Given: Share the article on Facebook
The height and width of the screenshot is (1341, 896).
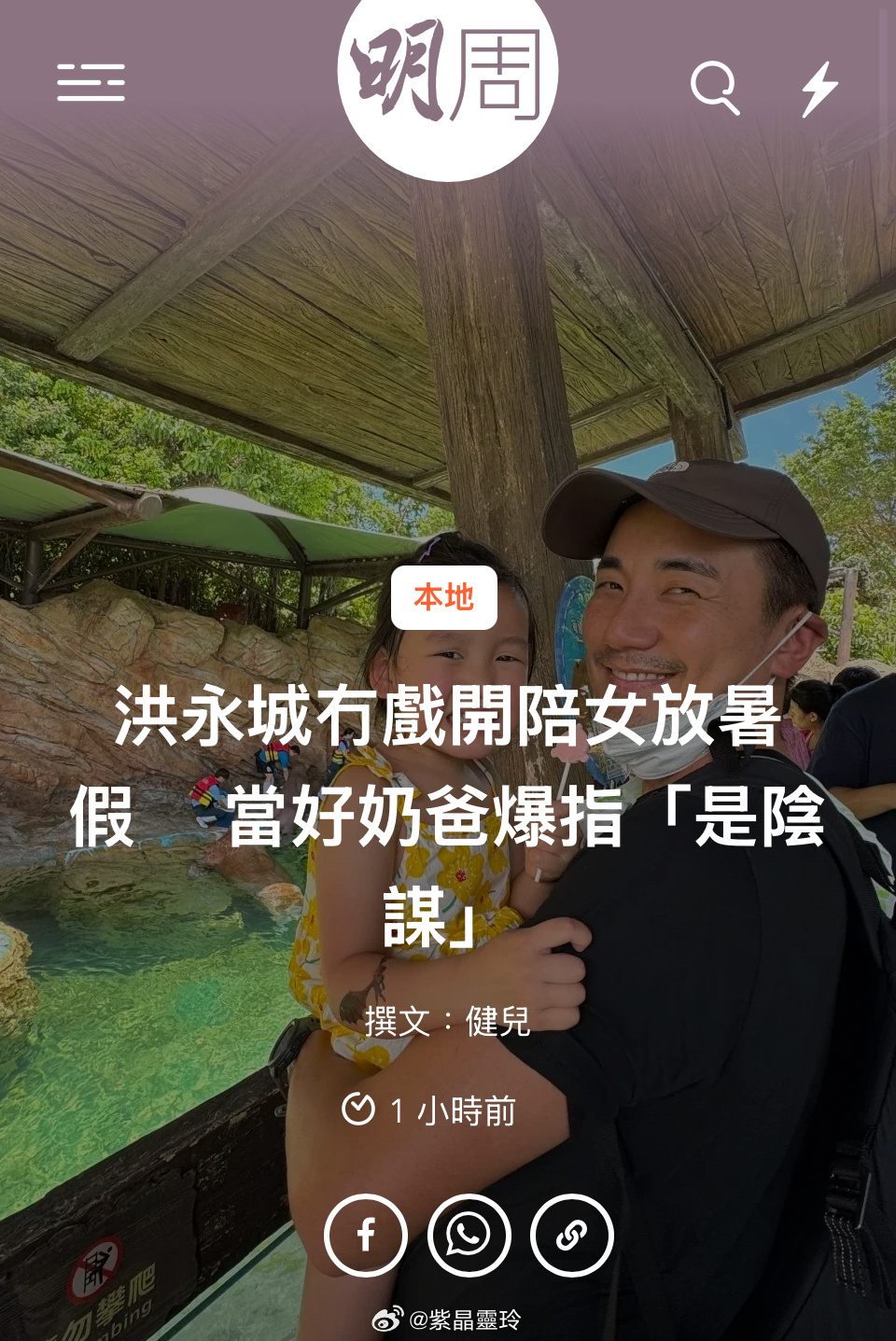Looking at the screenshot, I should [366, 1235].
